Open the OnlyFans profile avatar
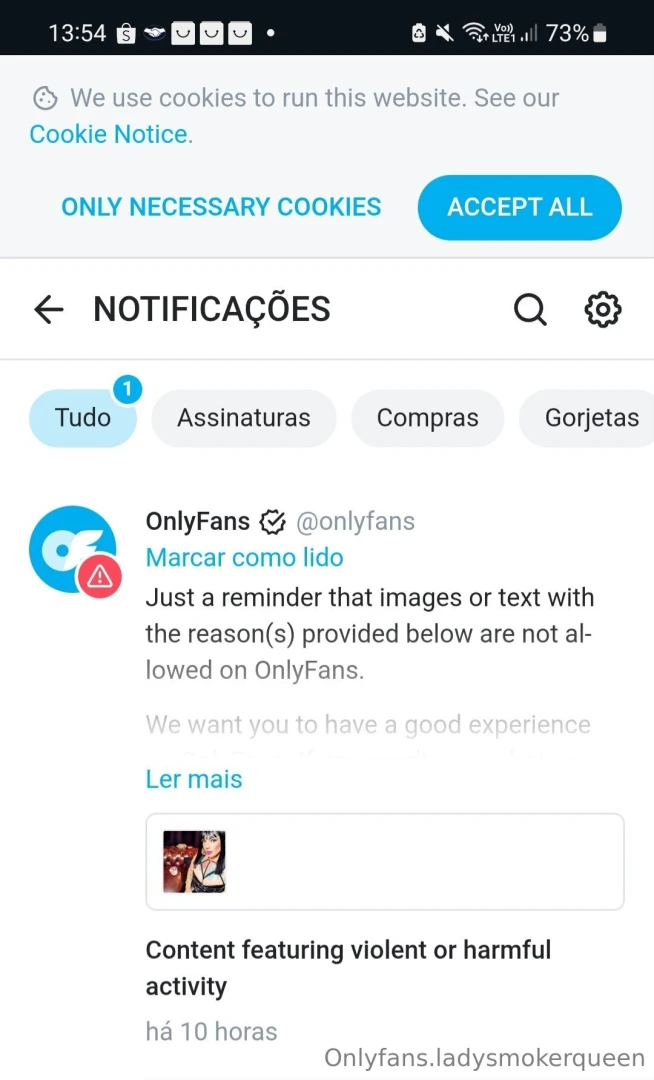Screen dimensions: 654x1080 (72, 549)
